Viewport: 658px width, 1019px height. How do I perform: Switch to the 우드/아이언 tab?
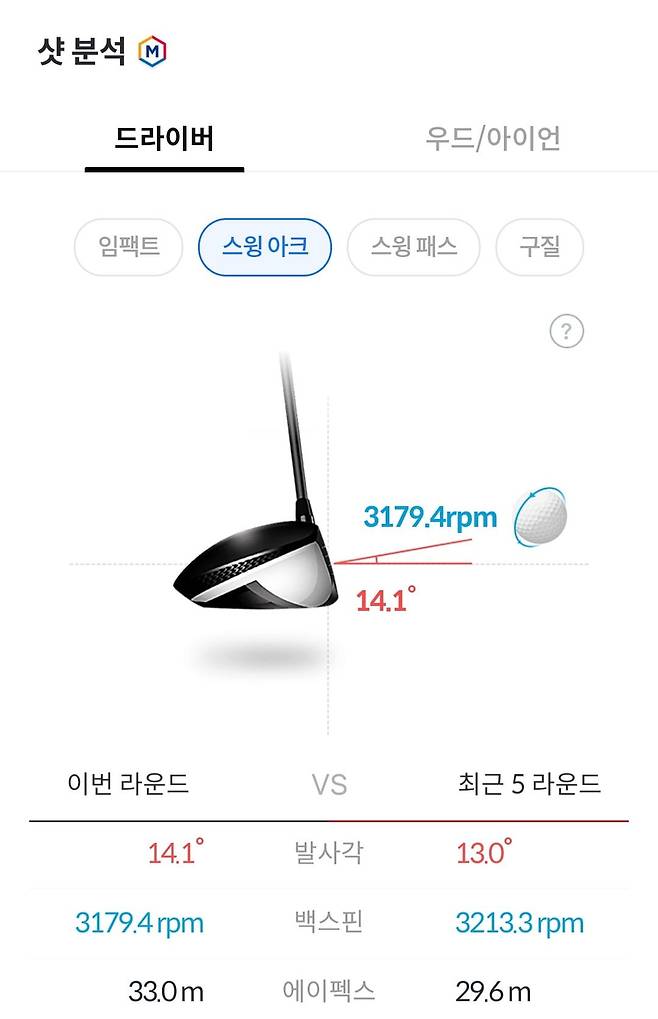coord(493,138)
